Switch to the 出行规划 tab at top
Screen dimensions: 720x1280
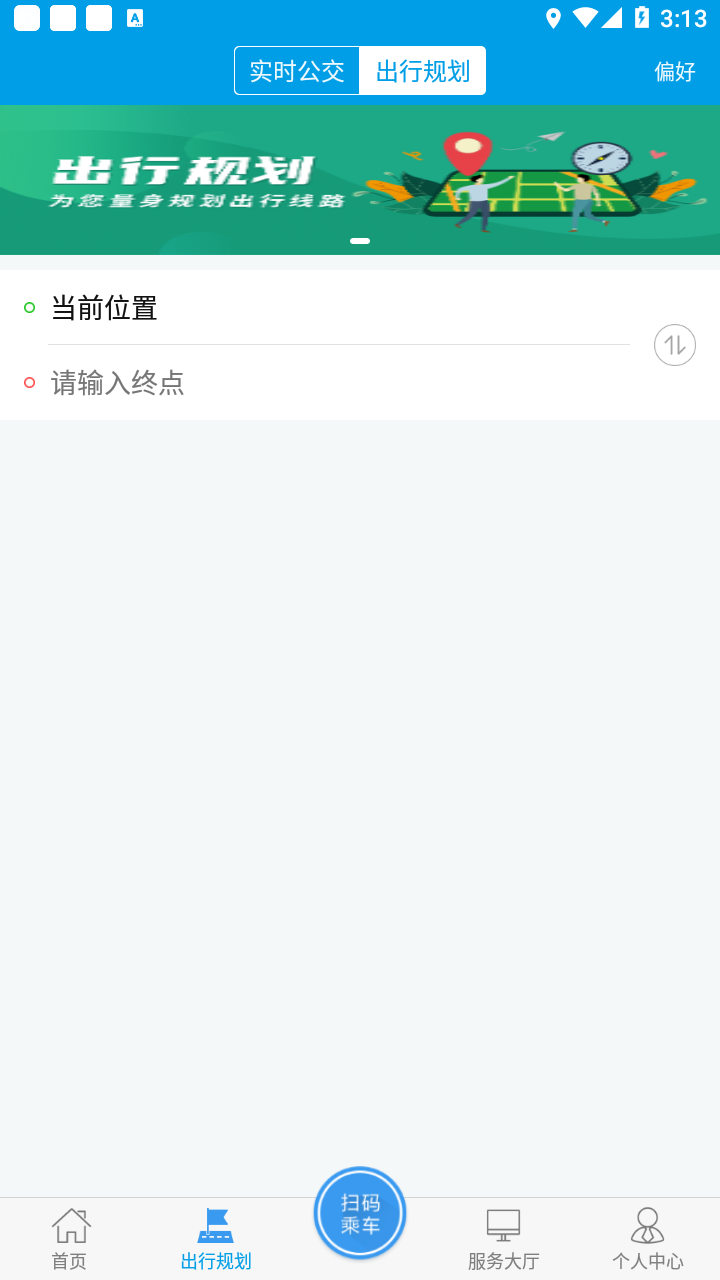pyautogui.click(x=422, y=70)
